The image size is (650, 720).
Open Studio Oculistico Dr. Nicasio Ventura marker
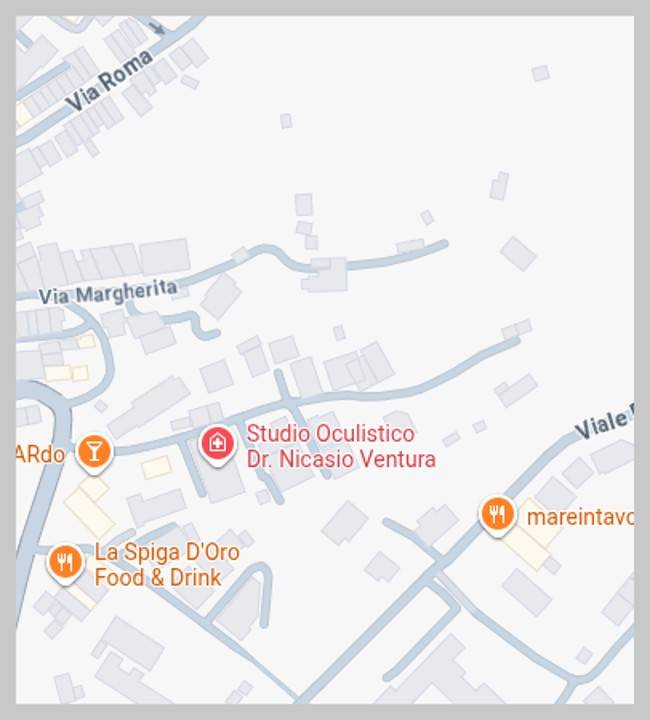(217, 443)
